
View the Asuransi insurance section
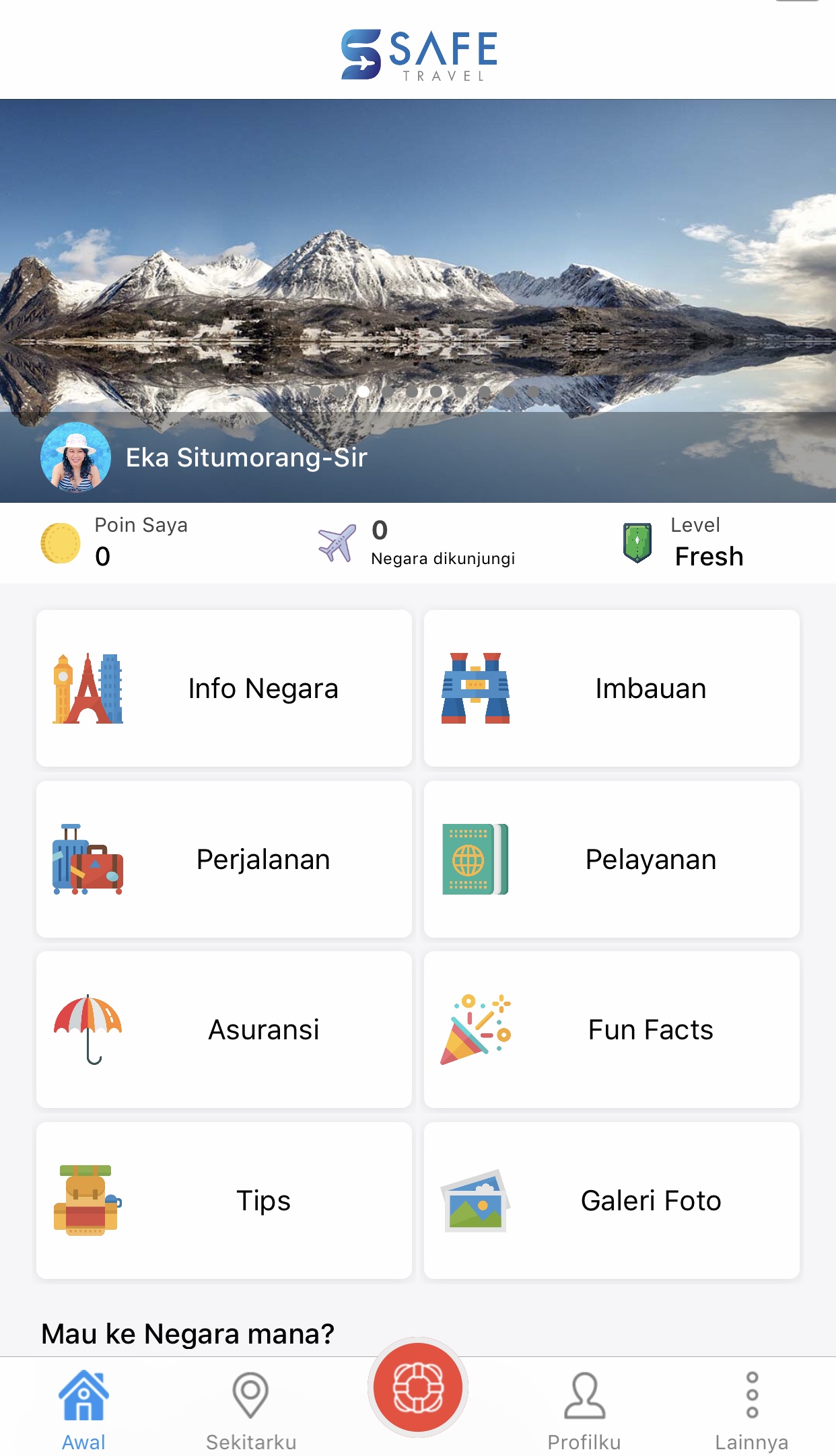pyautogui.click(x=223, y=1029)
